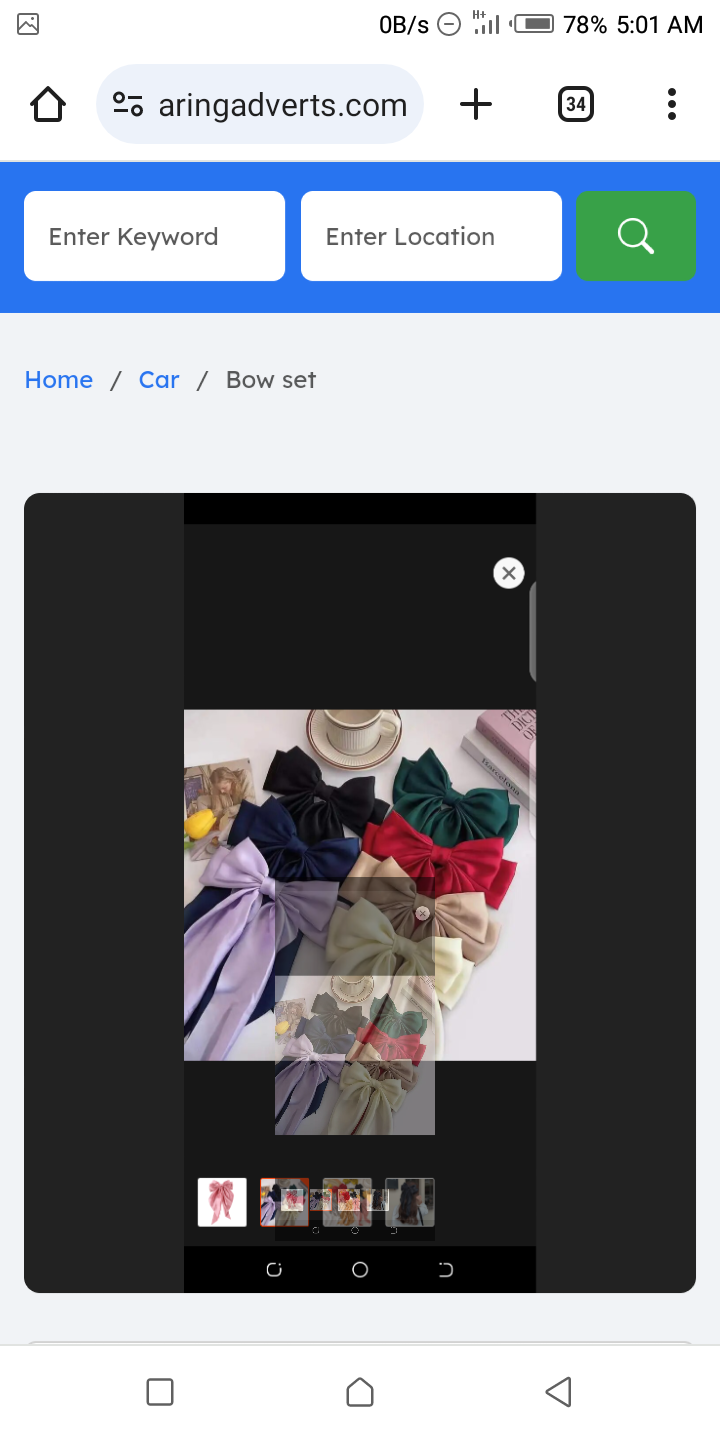
Task: Tap the green search button
Action: click(635, 237)
